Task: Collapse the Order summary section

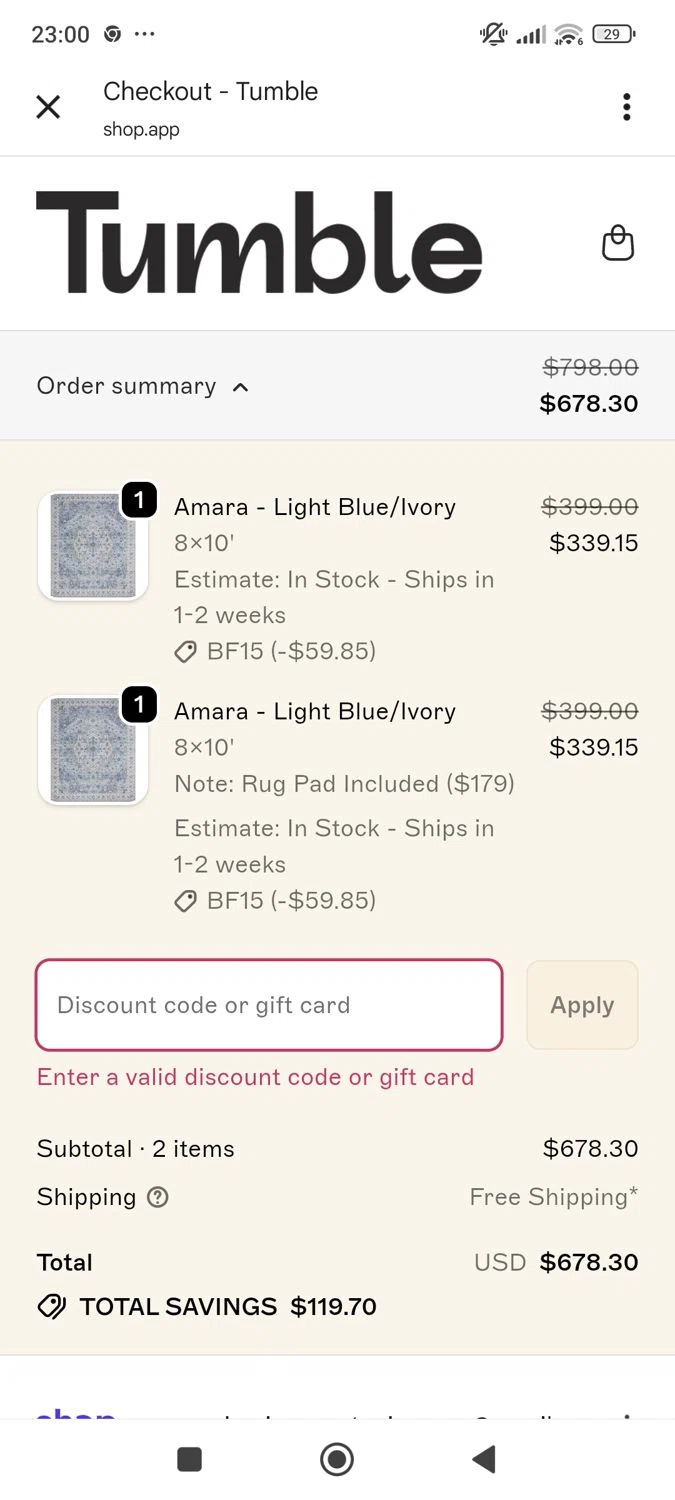Action: (x=143, y=386)
